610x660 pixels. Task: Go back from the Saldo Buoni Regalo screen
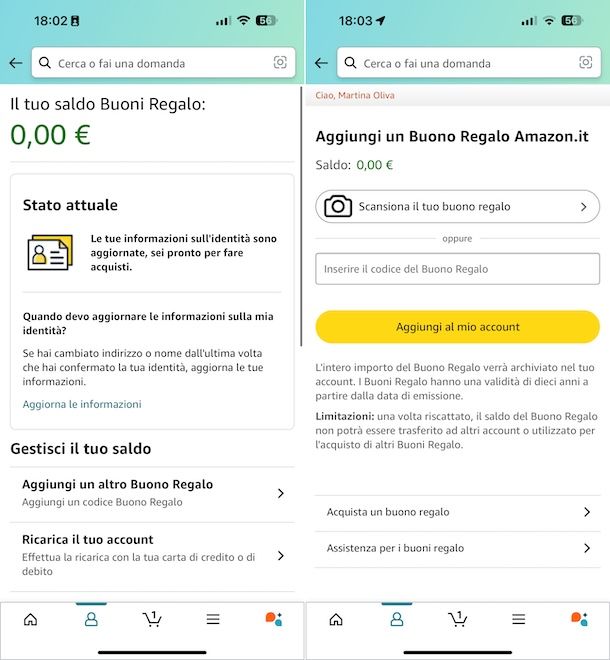(16, 63)
